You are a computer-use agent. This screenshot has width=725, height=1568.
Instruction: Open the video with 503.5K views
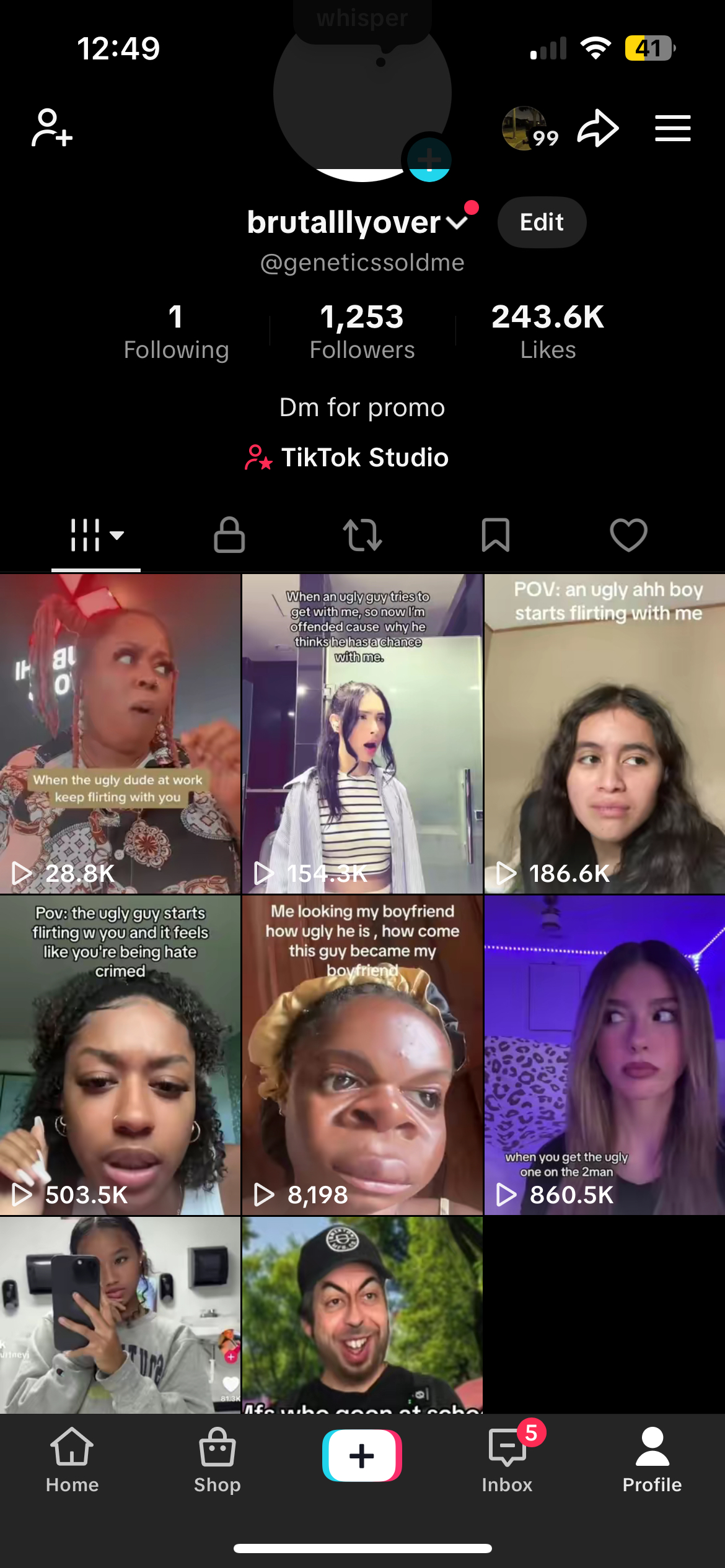(x=120, y=1055)
